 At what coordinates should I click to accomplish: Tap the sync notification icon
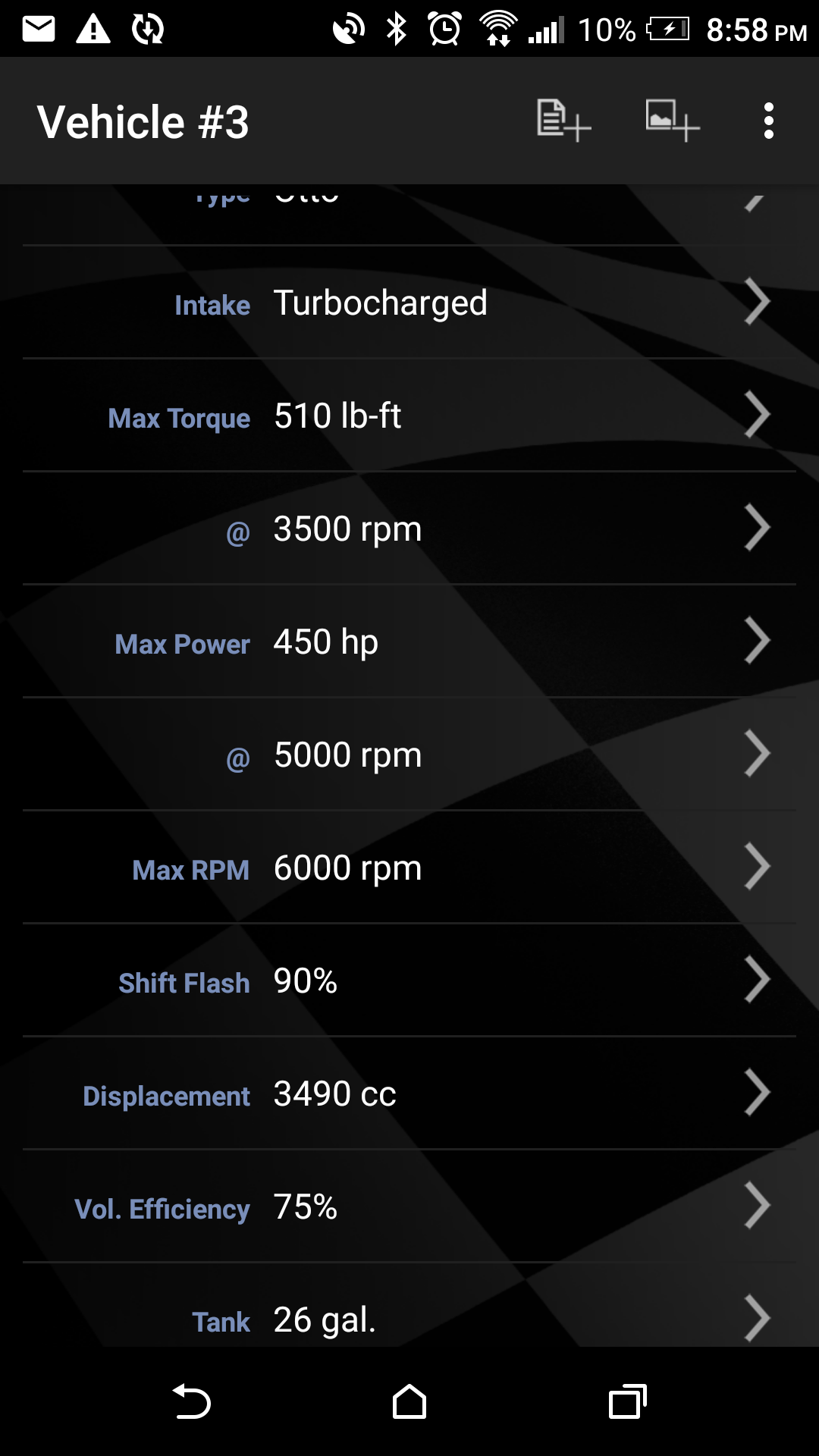click(146, 27)
